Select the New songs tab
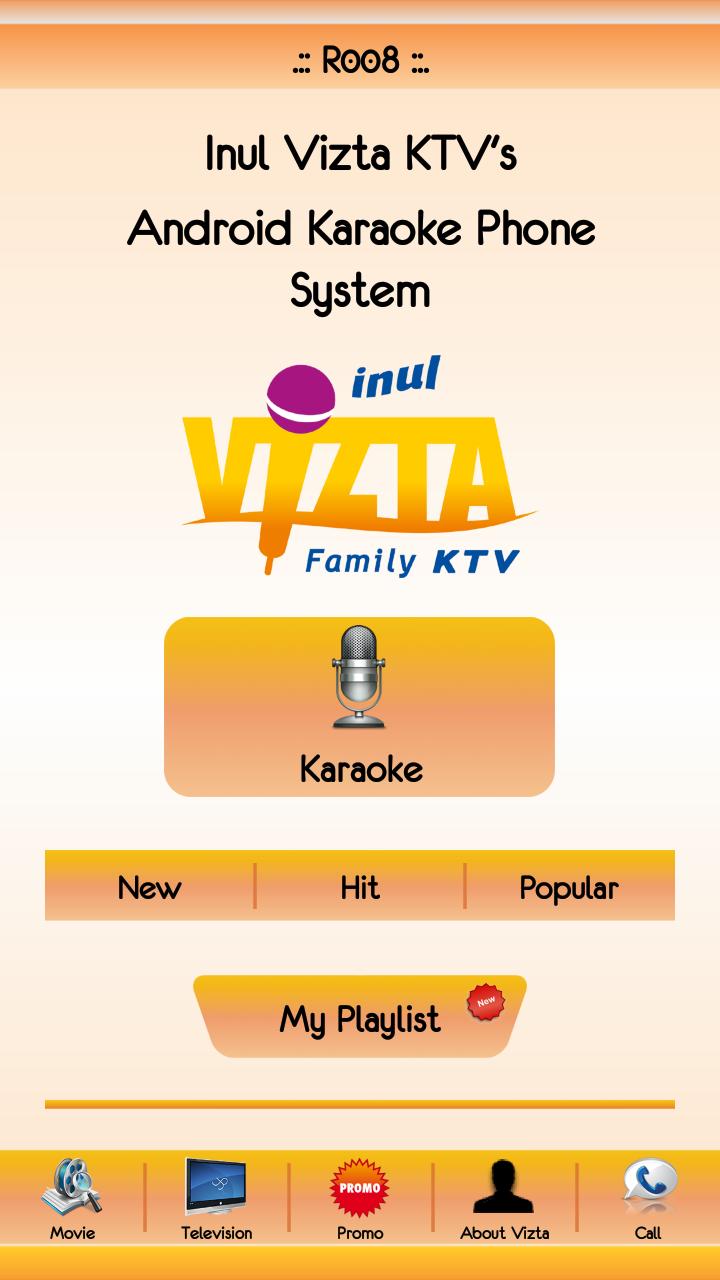The height and width of the screenshot is (1280, 720). tap(150, 886)
